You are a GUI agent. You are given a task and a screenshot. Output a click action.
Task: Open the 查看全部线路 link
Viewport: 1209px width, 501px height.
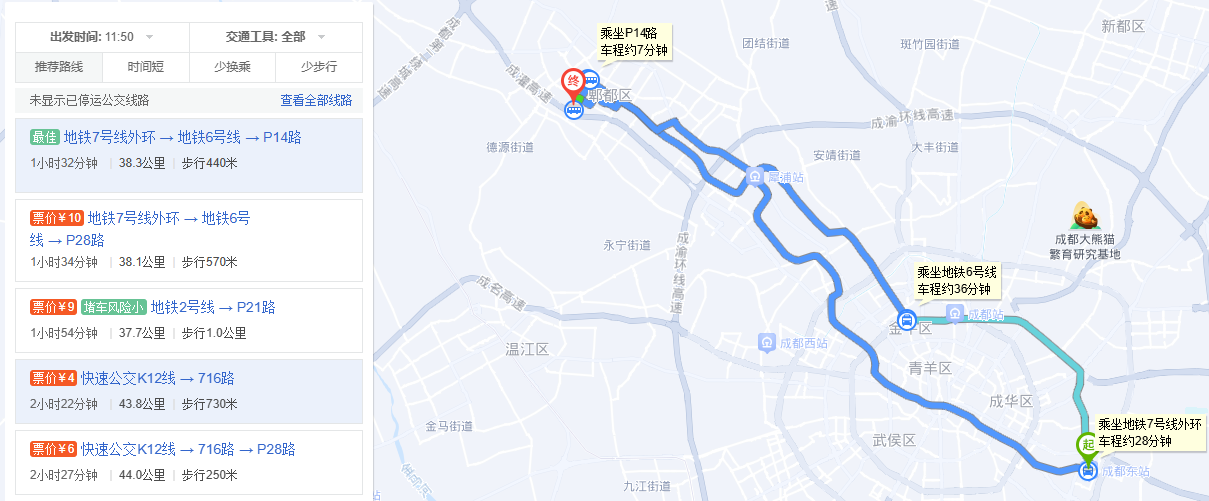coord(316,100)
